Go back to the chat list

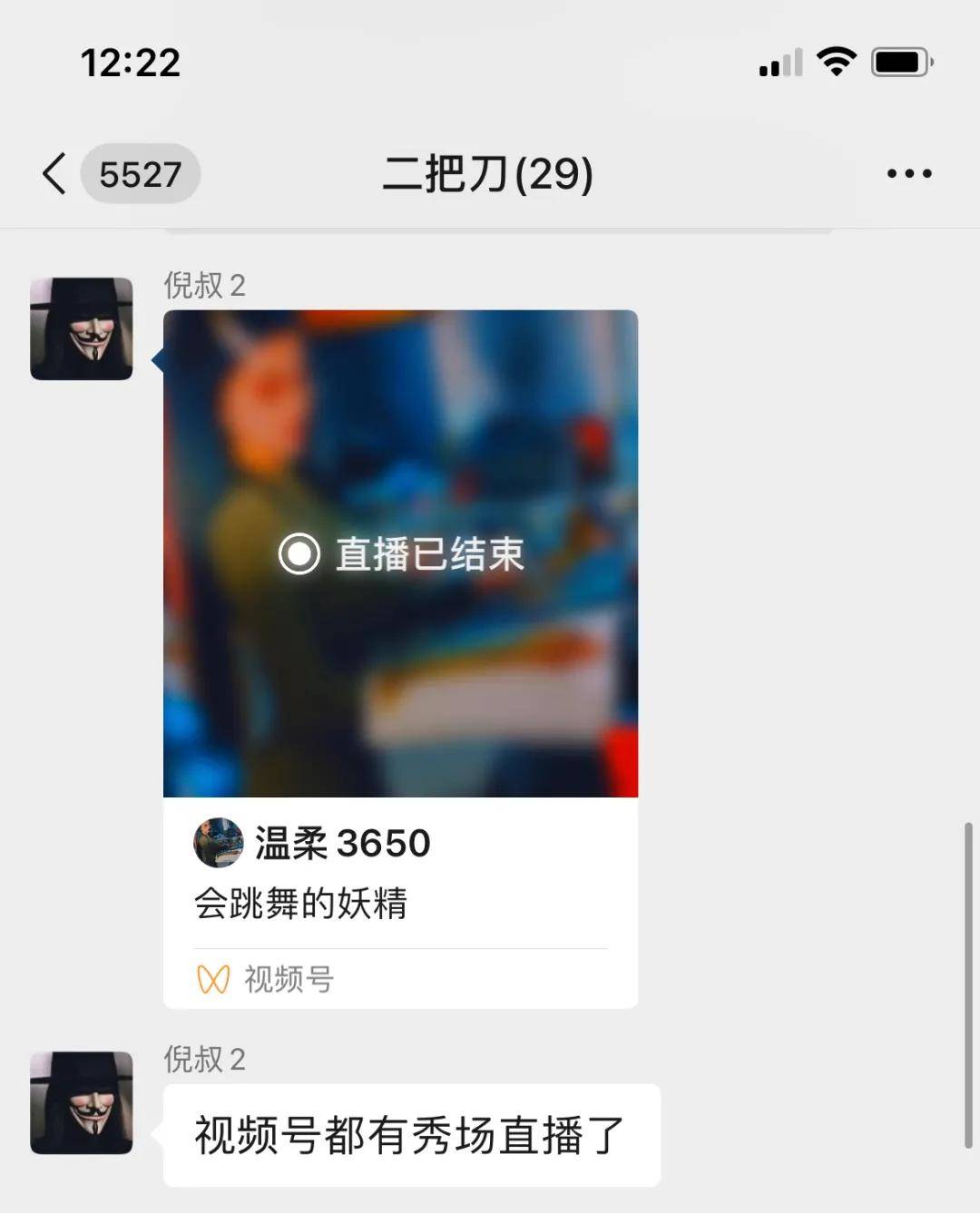click(x=56, y=173)
